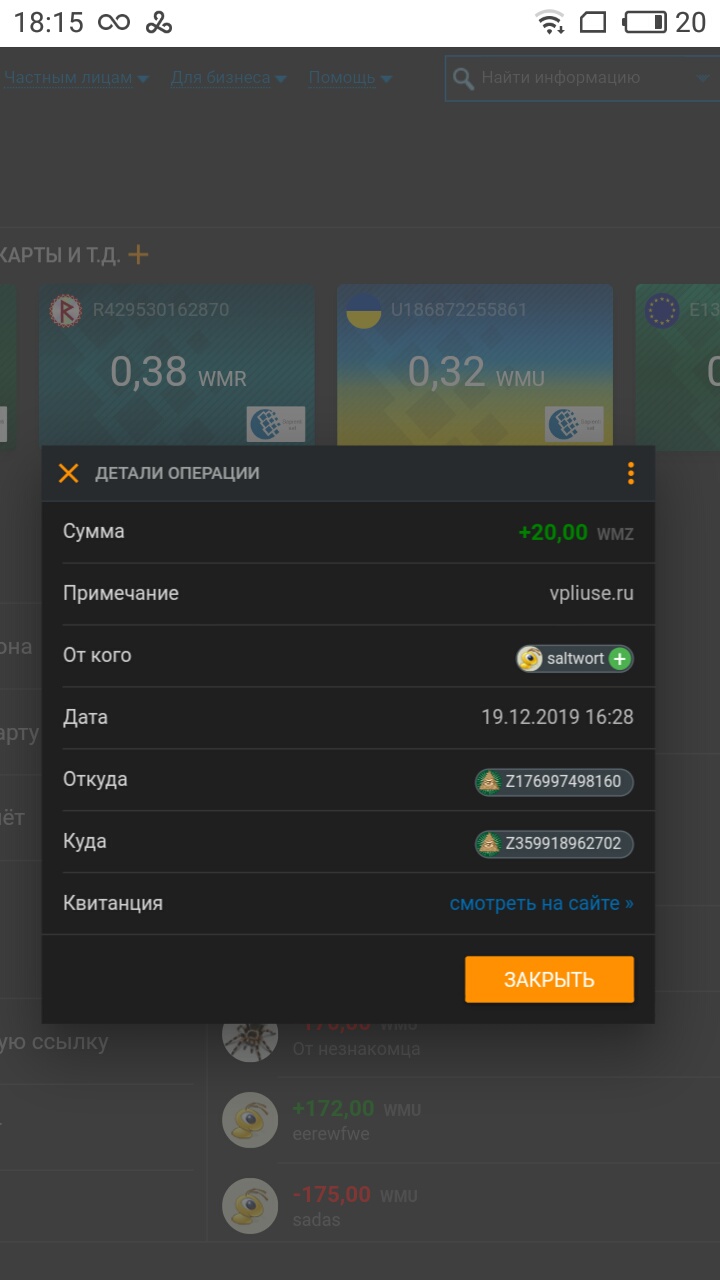
Task: Tap the saltwort sender chip
Action: 574,658
